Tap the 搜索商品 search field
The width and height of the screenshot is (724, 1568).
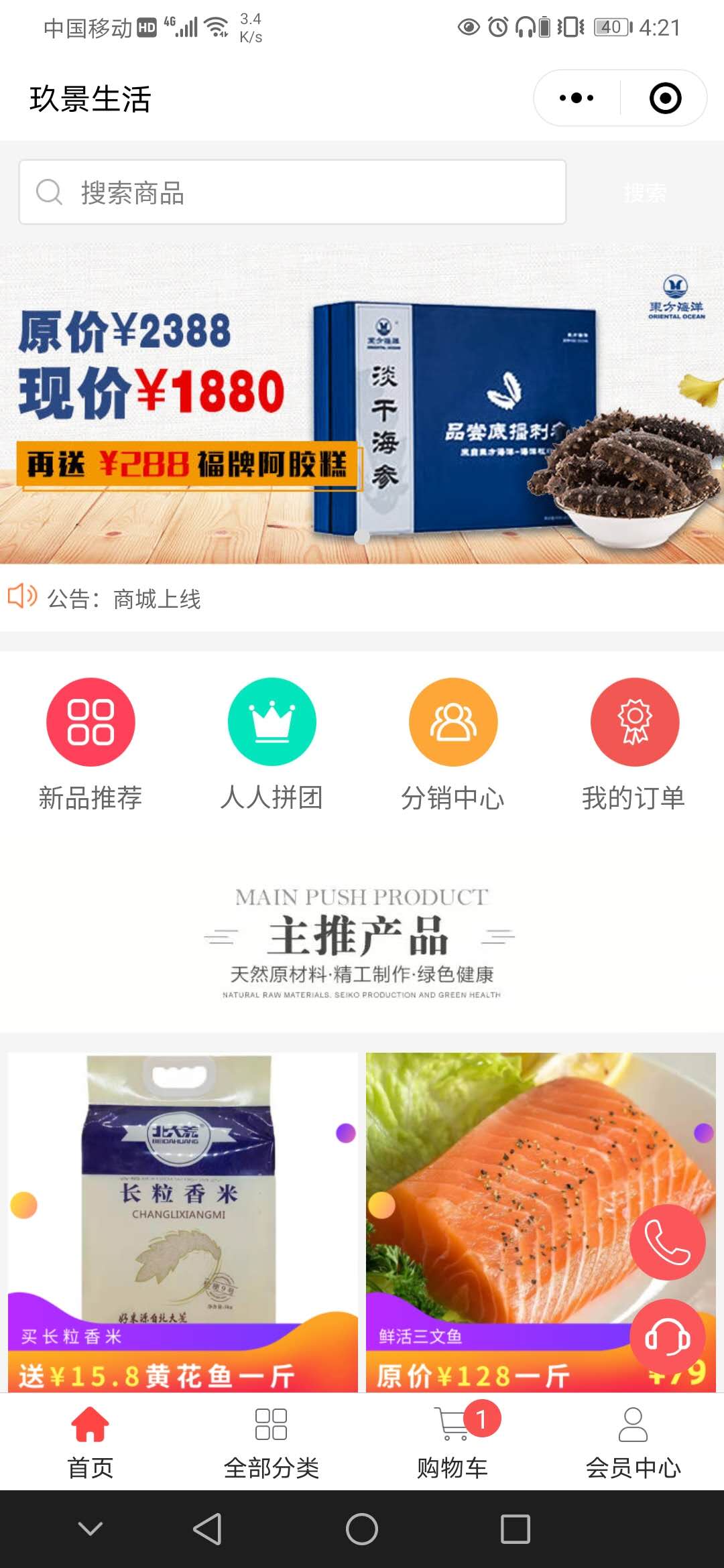click(x=292, y=192)
